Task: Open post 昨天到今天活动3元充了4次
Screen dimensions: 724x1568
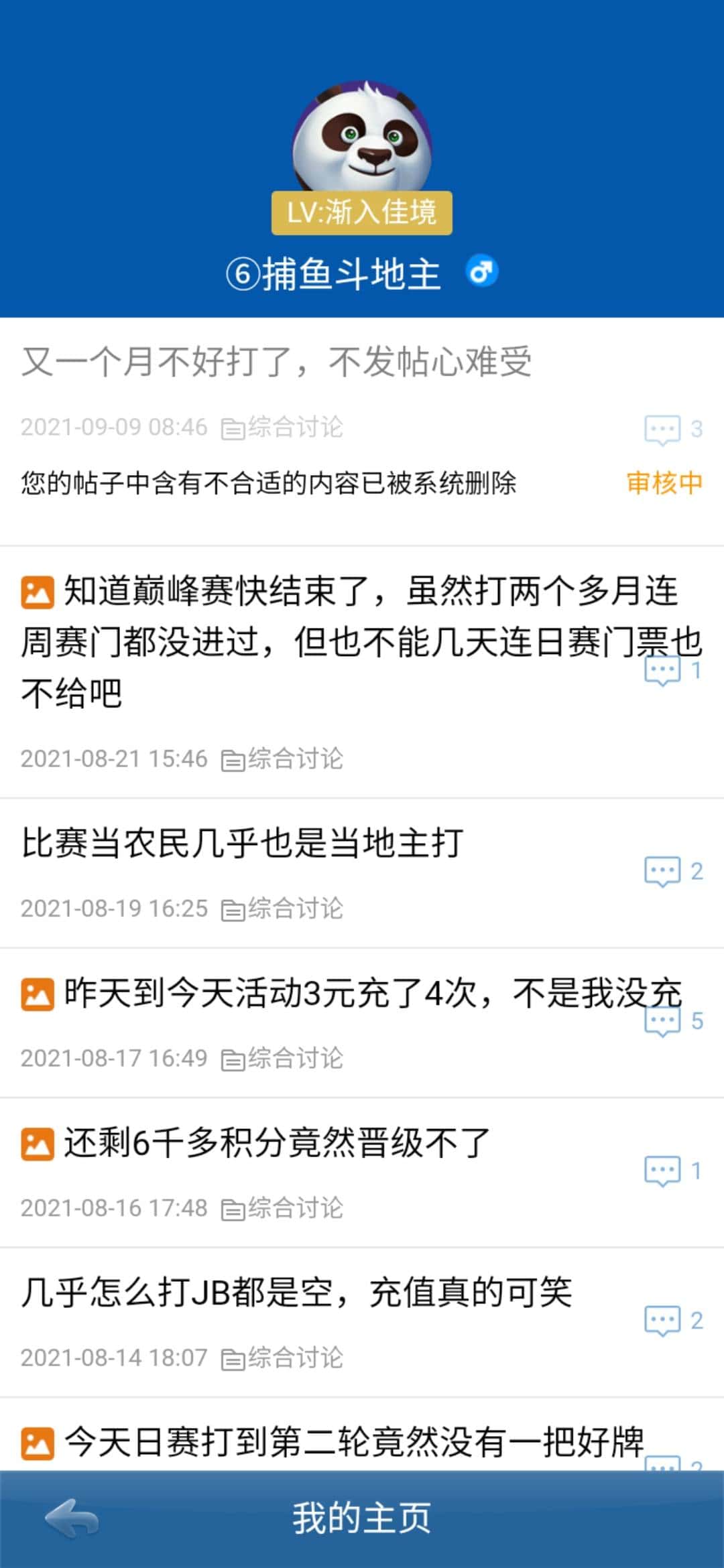Action: pyautogui.click(x=372, y=993)
